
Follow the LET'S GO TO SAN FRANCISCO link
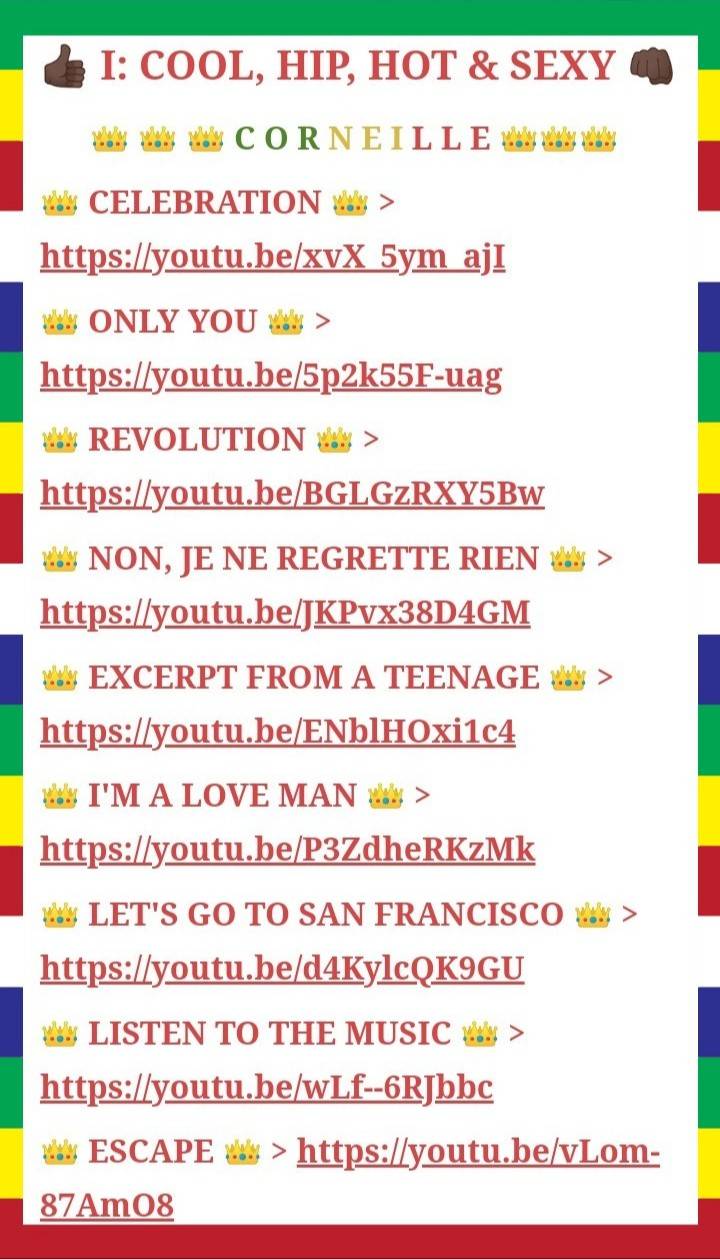[282, 968]
